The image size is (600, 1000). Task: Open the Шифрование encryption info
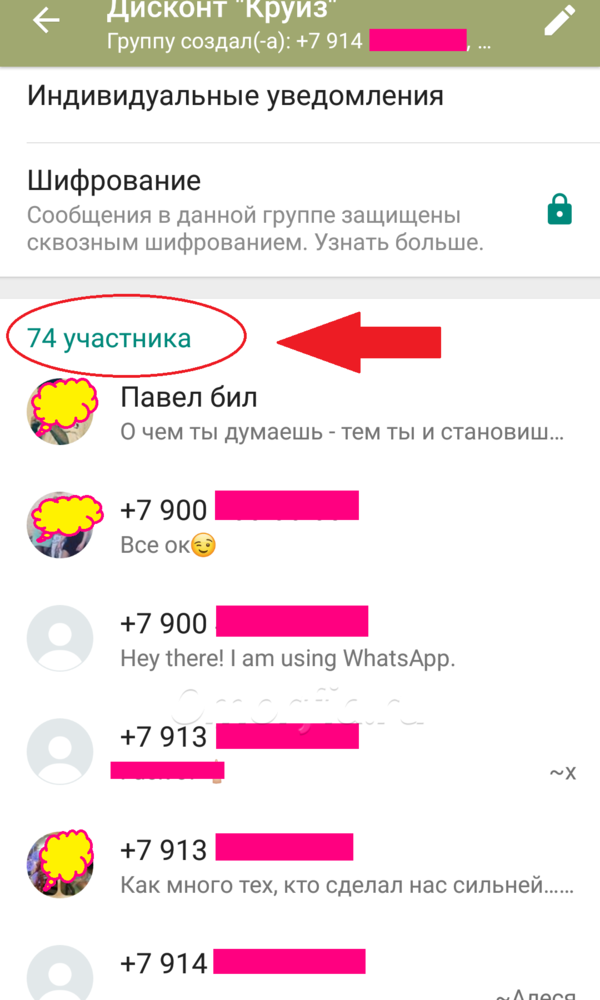point(255,210)
